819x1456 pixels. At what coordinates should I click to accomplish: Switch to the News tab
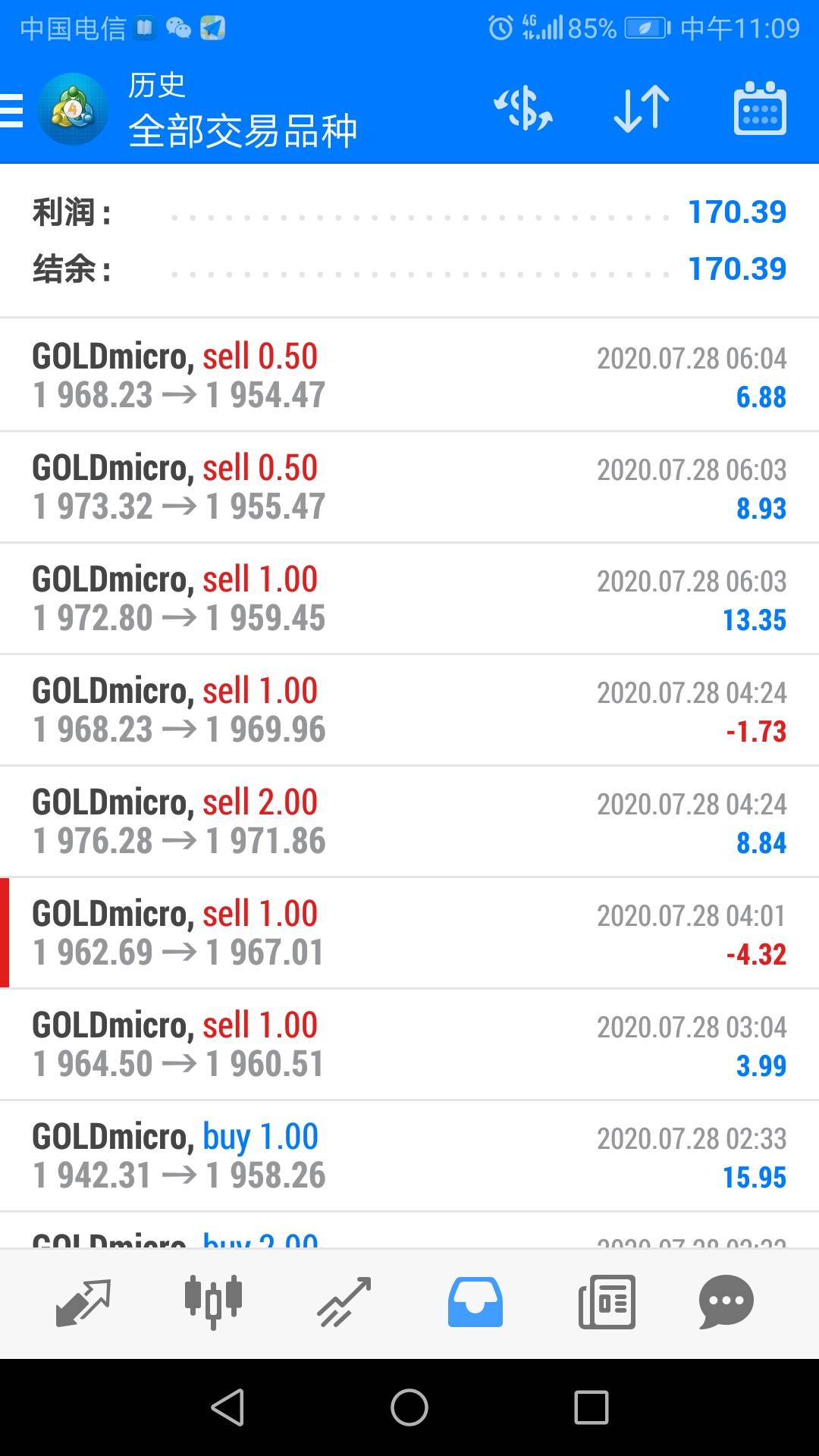point(607,1302)
